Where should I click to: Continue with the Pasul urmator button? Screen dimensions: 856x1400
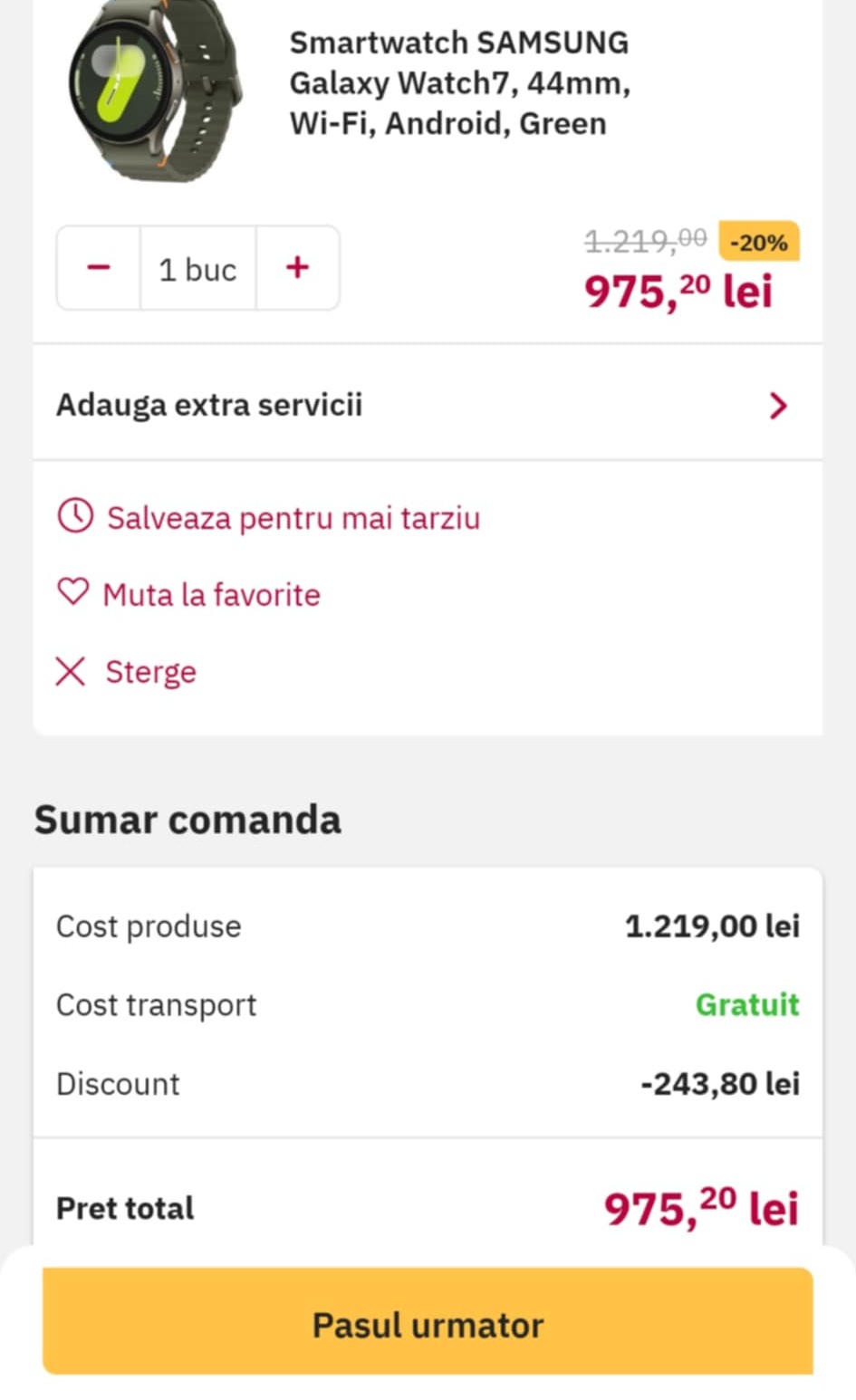point(428,1323)
